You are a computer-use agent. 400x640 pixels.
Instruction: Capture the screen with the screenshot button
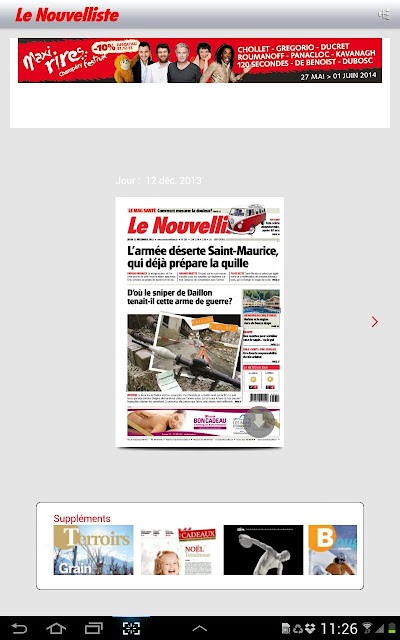(131, 629)
